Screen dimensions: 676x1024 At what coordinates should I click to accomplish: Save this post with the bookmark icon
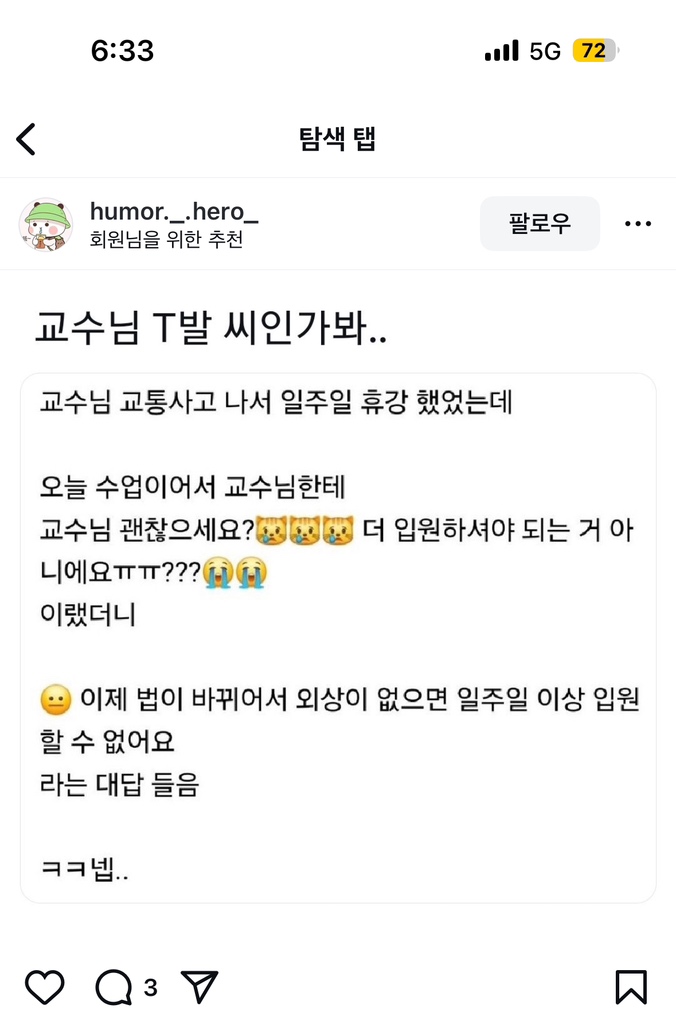pos(630,987)
